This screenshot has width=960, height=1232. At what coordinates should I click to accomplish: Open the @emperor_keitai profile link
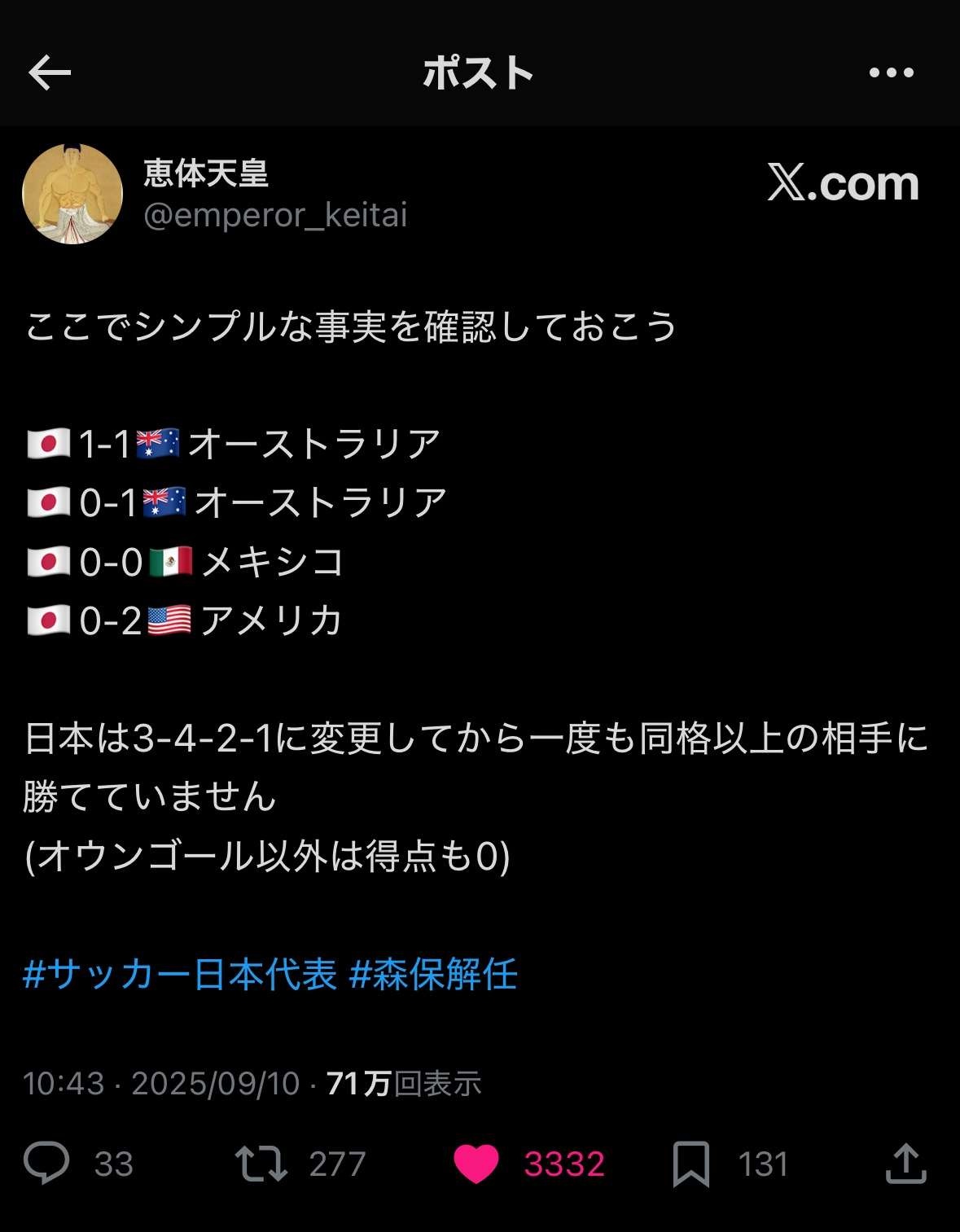[x=275, y=216]
